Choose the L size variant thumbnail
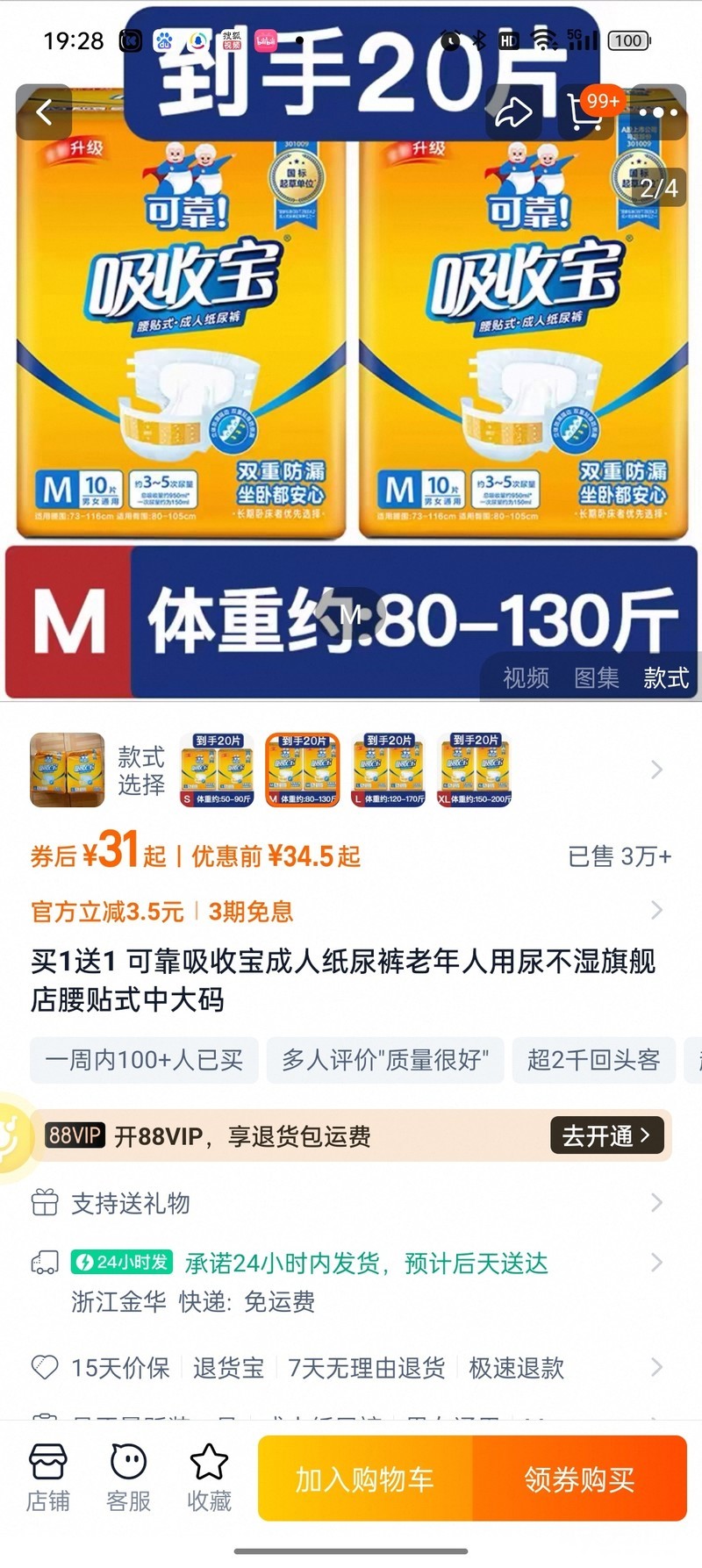 390,770
